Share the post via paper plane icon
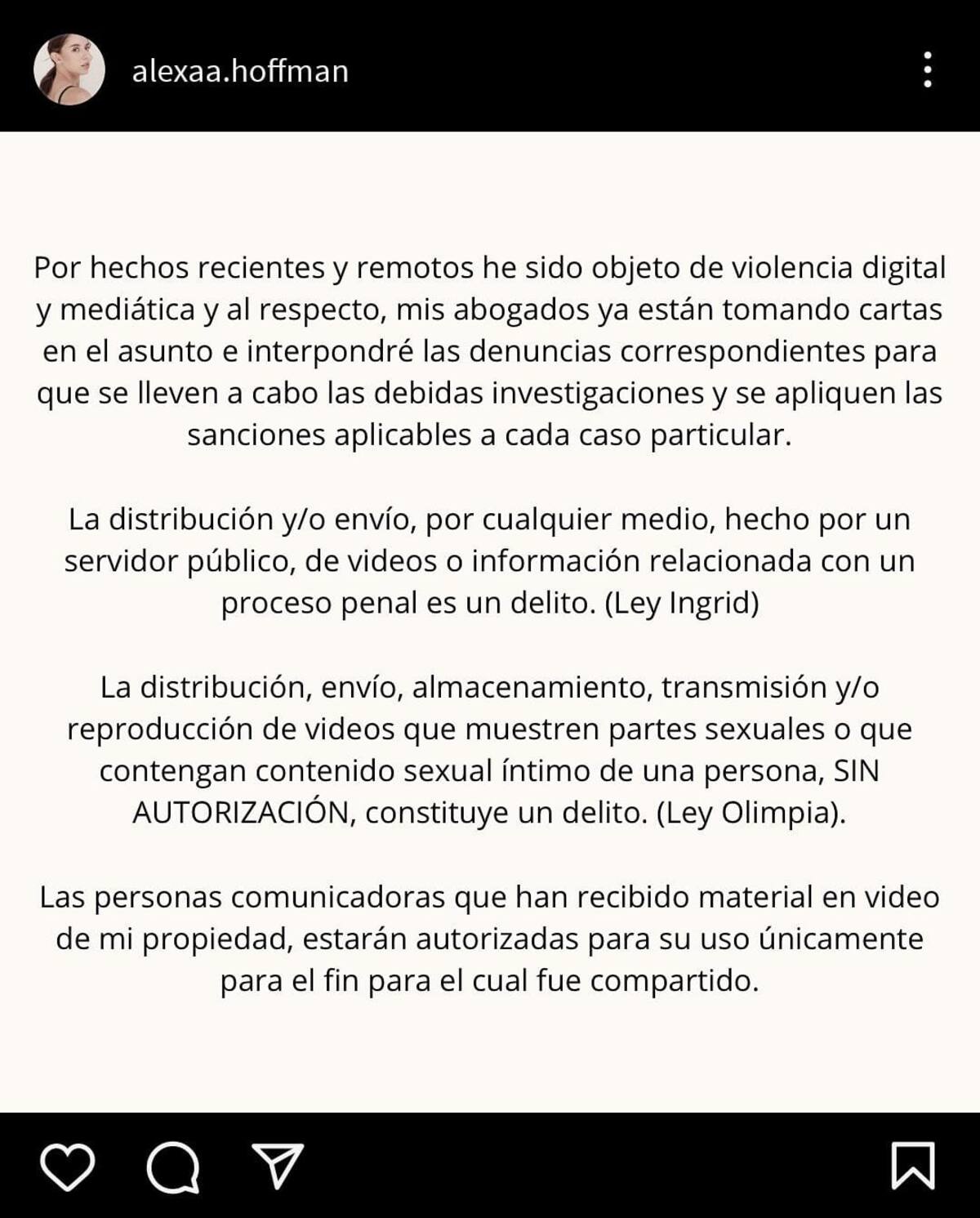Screen dimensions: 980x1218 coord(278,1165)
